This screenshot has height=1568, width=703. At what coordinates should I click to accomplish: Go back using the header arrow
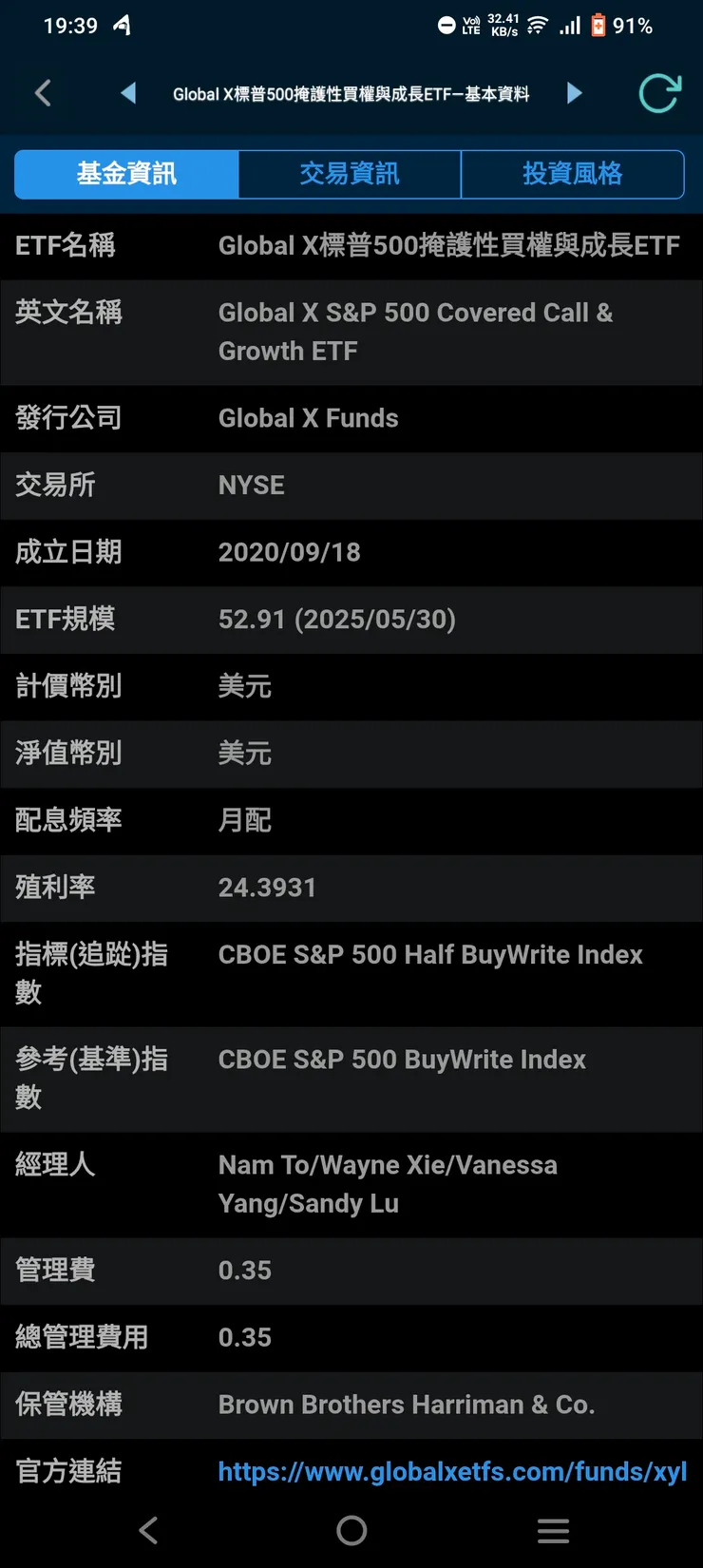[43, 93]
